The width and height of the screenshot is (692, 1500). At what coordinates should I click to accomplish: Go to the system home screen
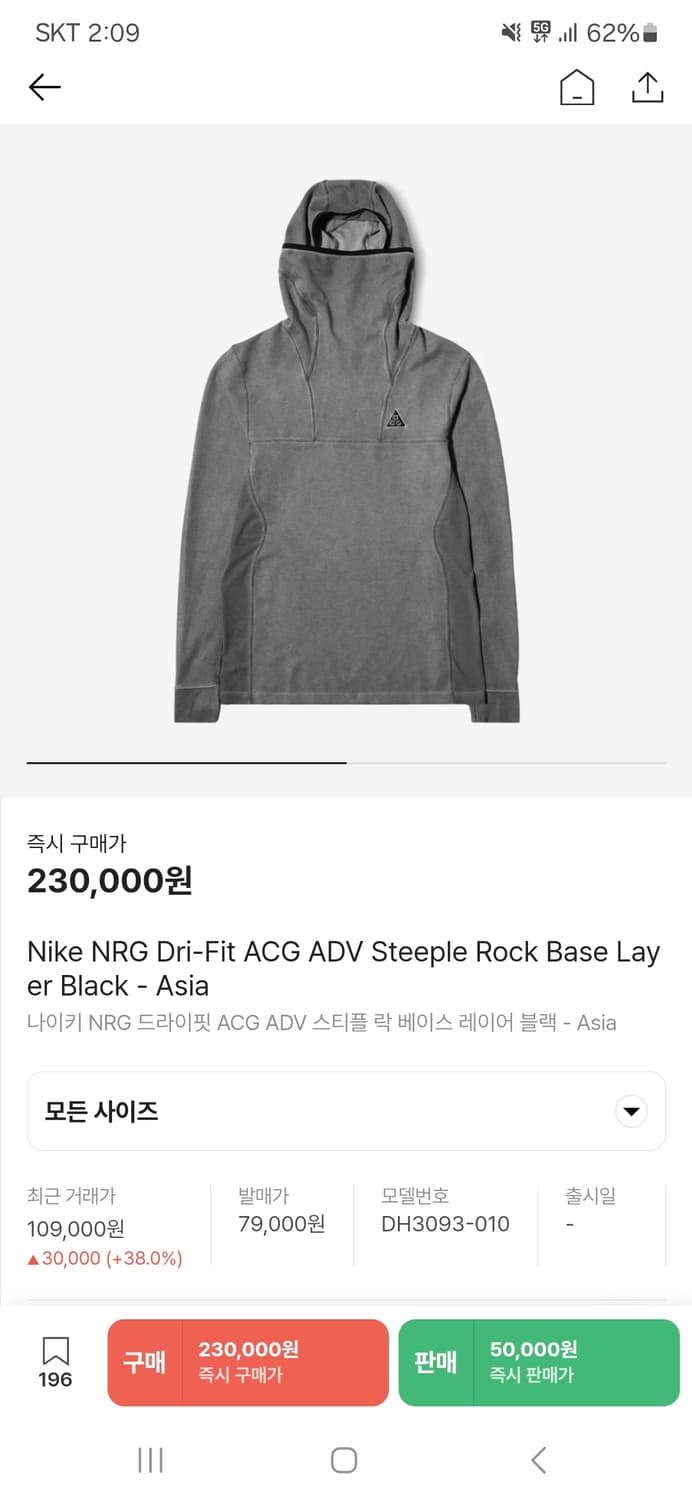click(x=344, y=1460)
